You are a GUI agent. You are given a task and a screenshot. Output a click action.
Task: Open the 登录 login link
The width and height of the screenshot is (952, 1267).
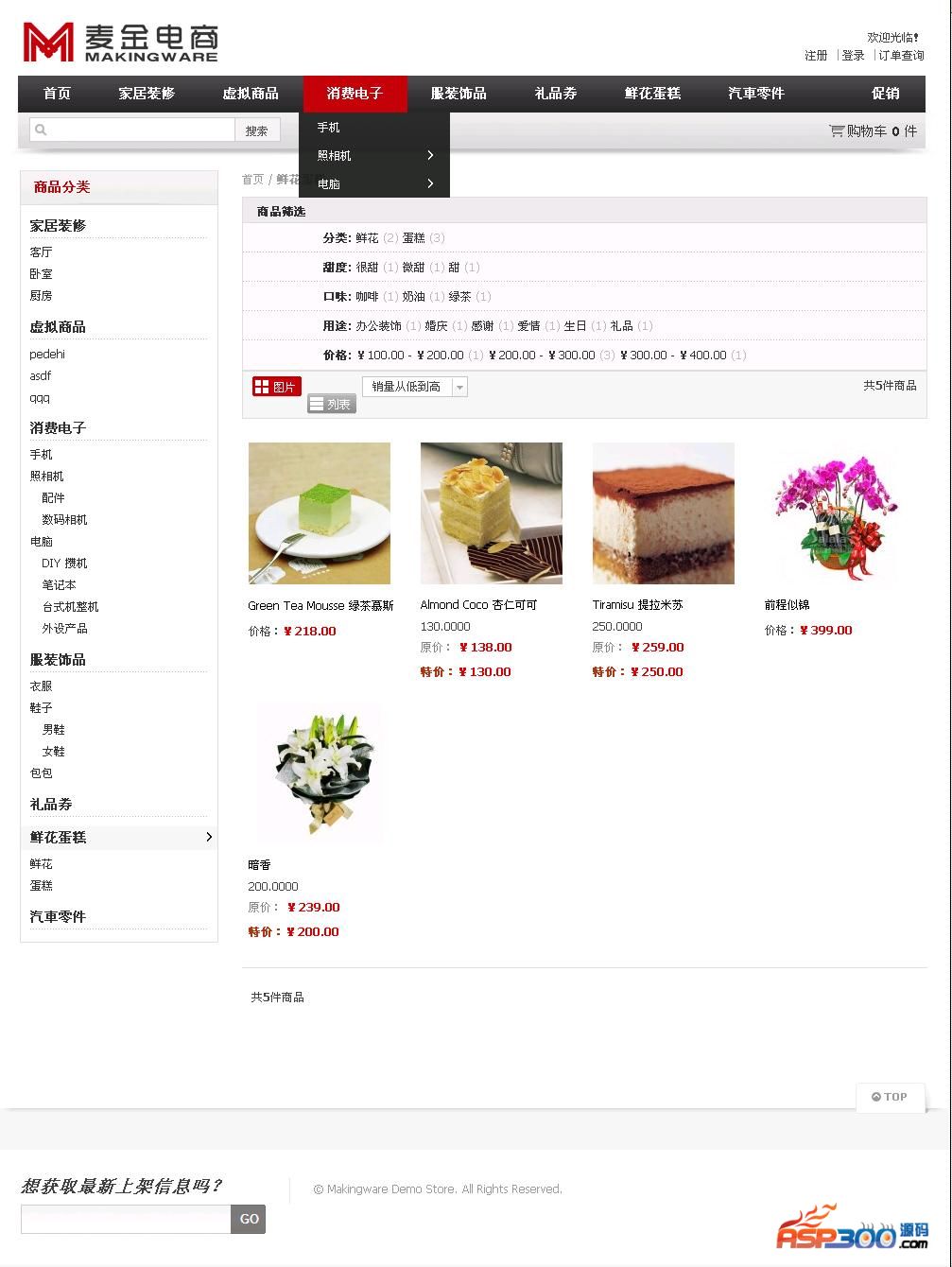tap(854, 56)
